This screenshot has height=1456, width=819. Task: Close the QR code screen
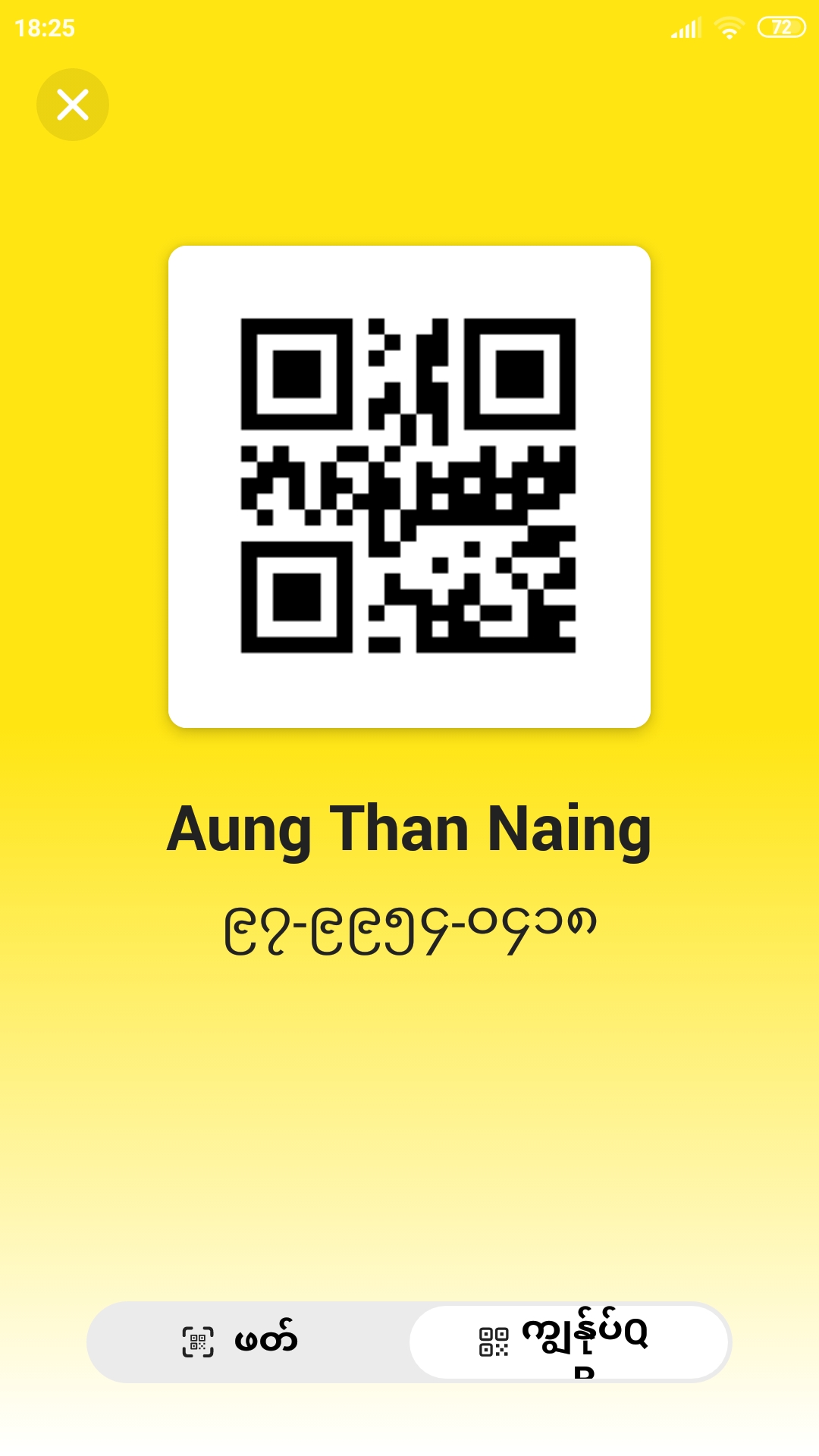pyautogui.click(x=73, y=105)
